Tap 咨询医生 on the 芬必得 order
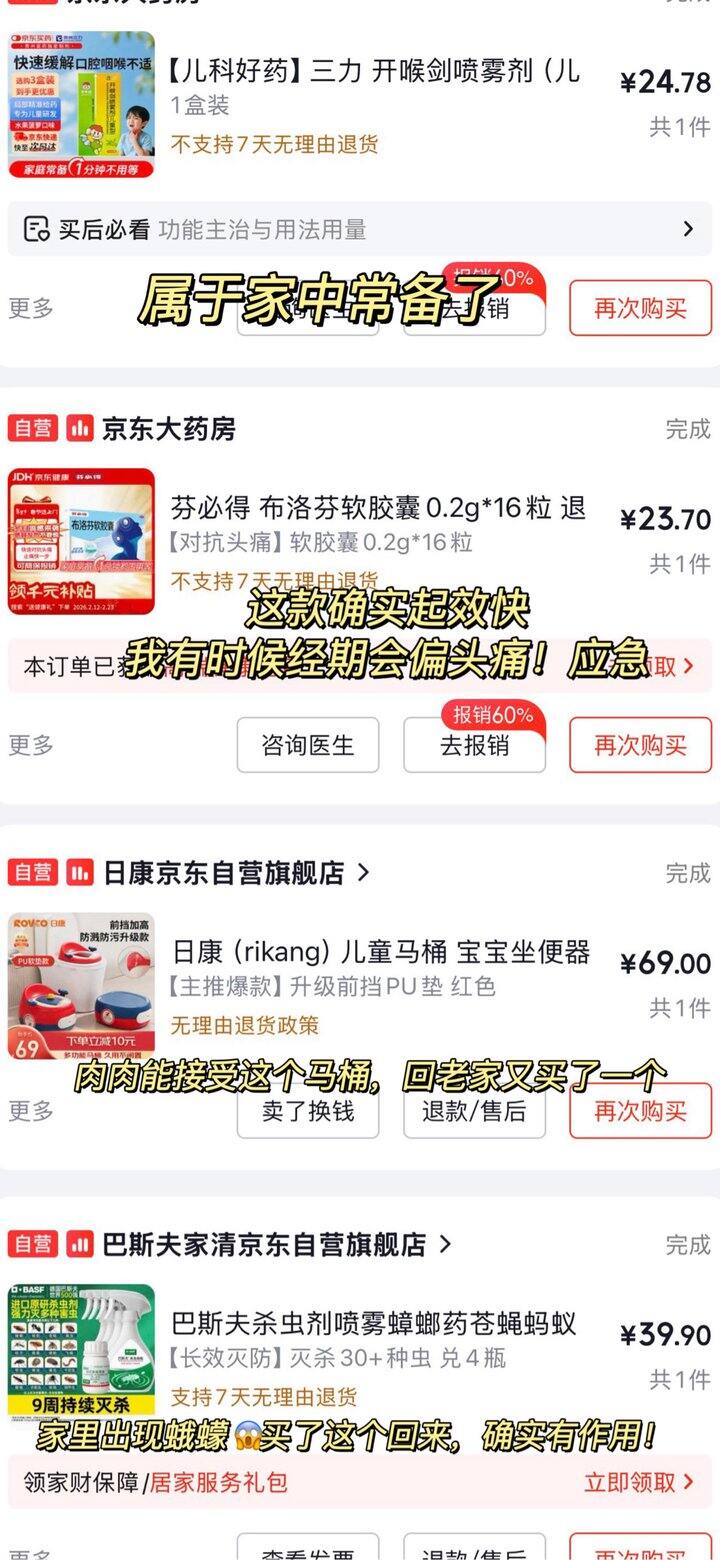 [x=307, y=745]
